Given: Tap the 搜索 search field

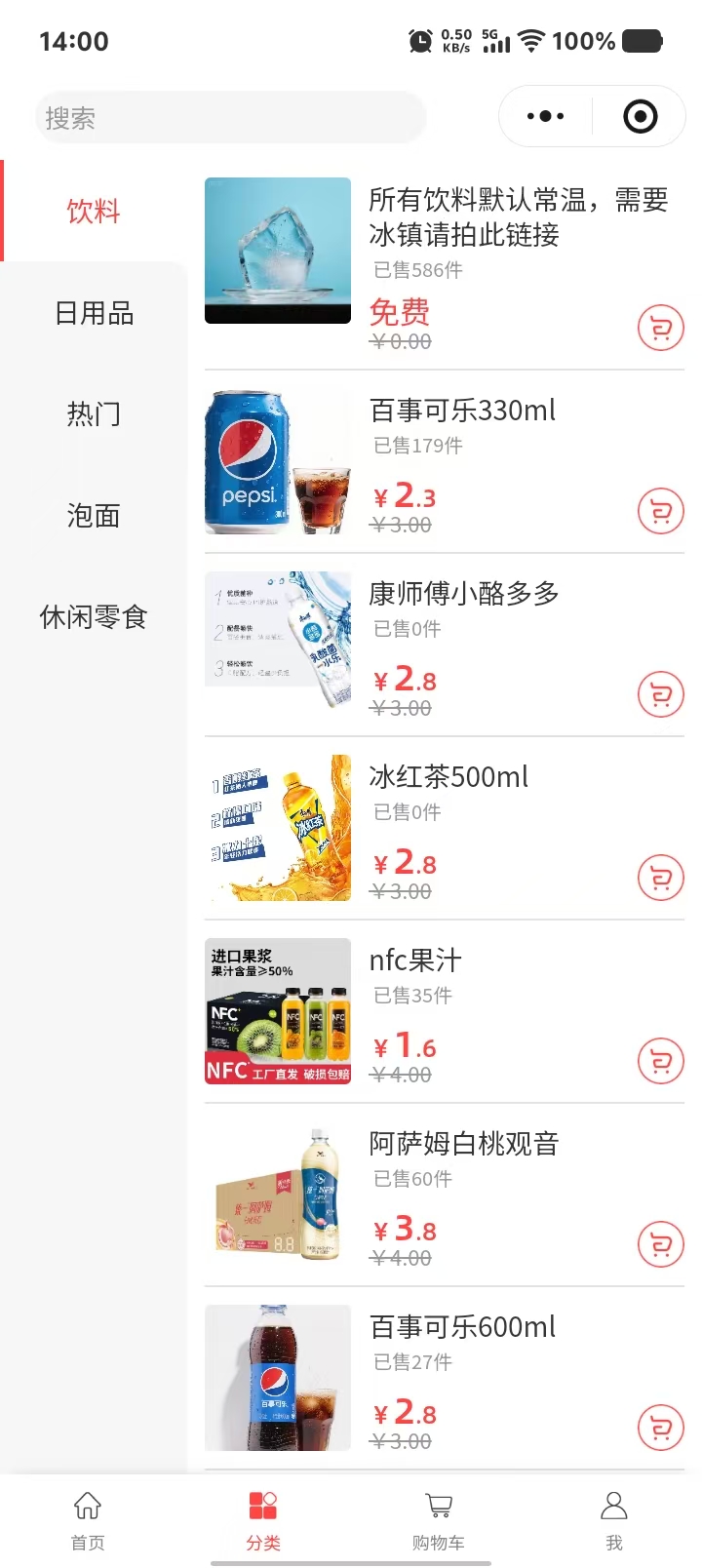Looking at the screenshot, I should click(x=230, y=118).
